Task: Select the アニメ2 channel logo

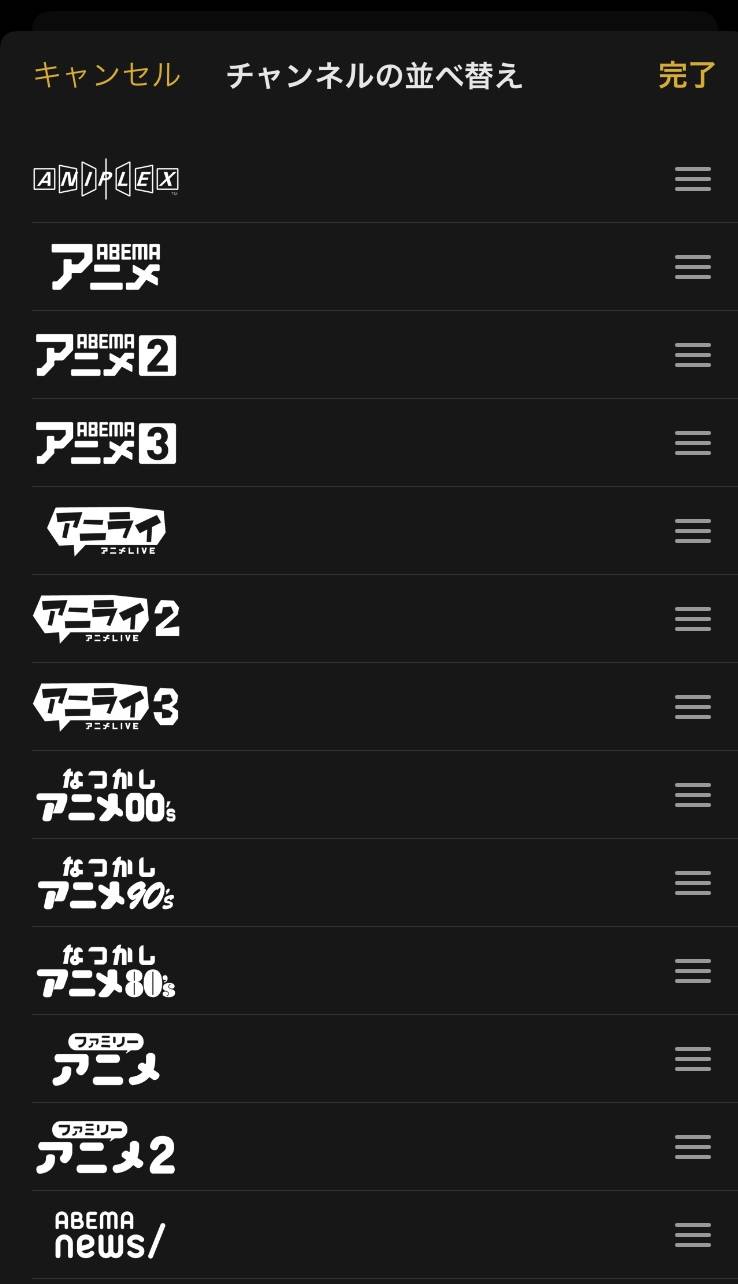Action: [x=106, y=354]
